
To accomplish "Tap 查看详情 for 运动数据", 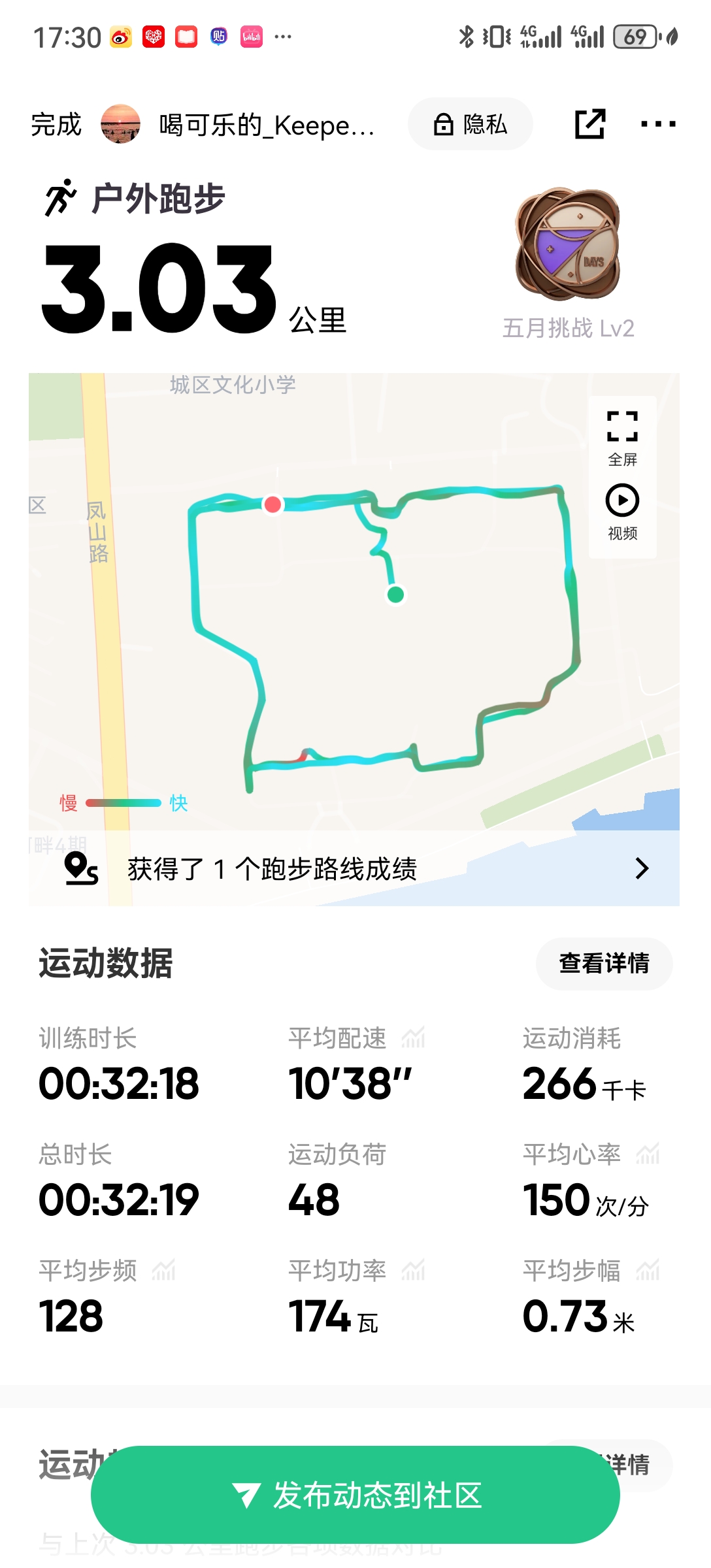I will point(604,964).
